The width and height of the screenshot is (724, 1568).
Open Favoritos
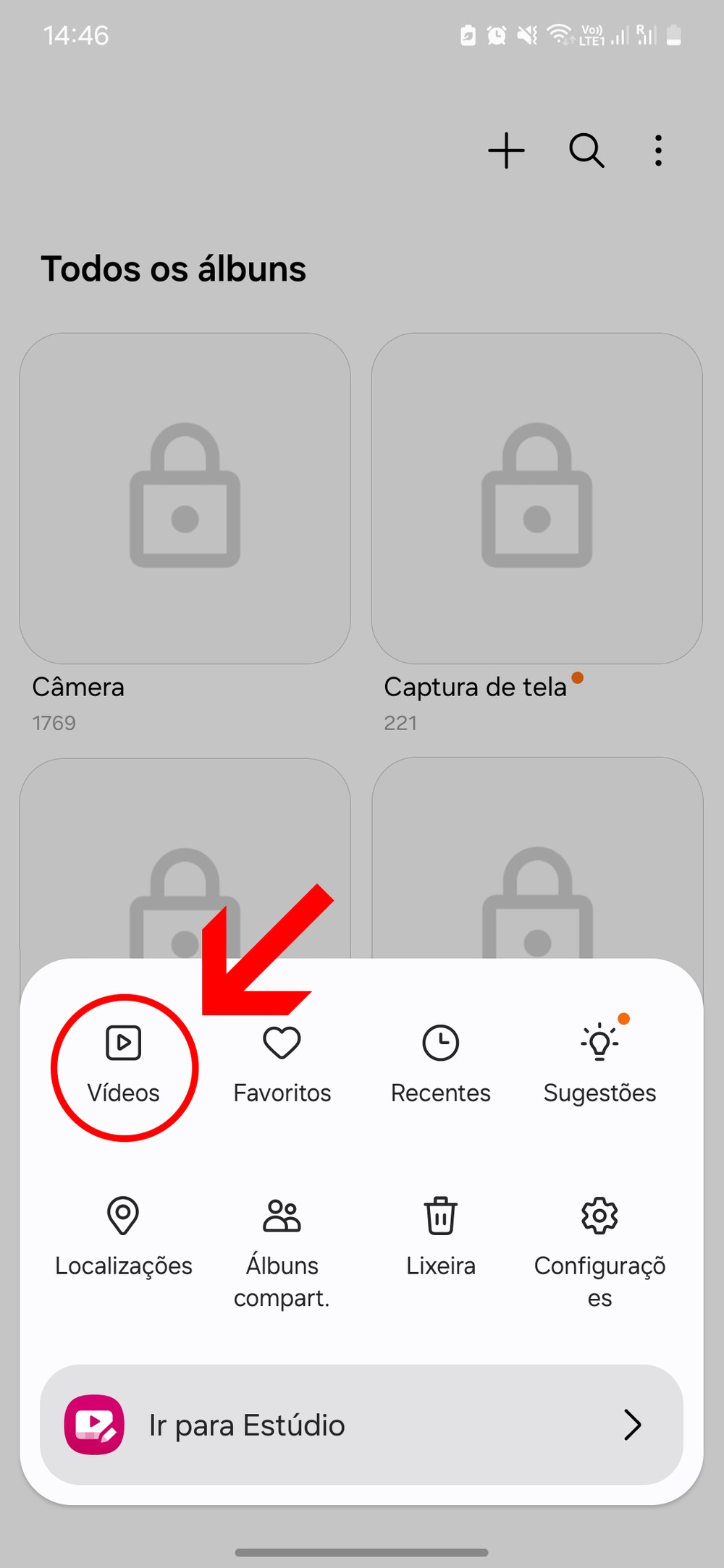(x=282, y=1065)
